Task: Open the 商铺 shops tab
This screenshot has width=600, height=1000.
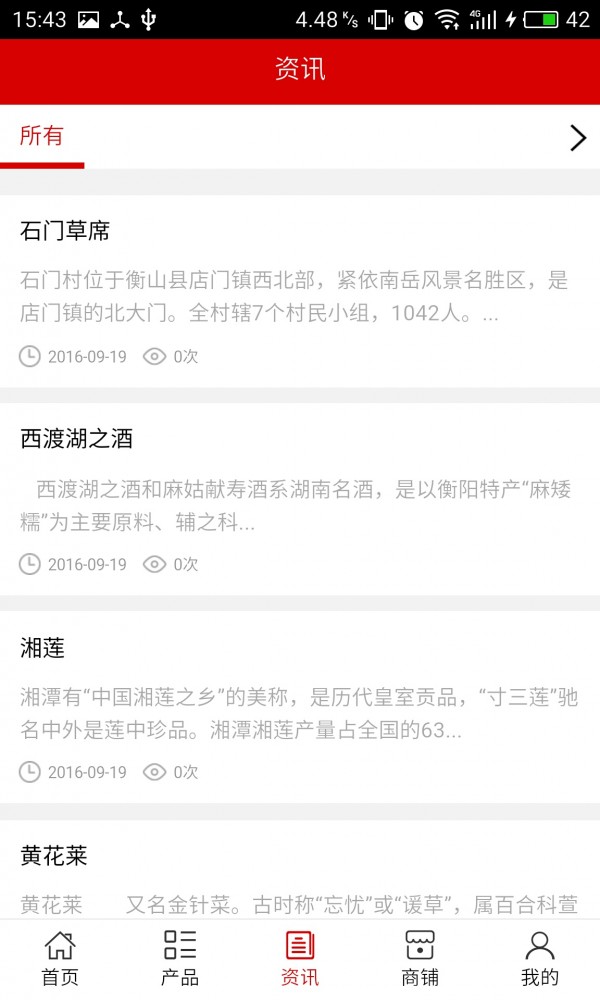Action: [420, 958]
